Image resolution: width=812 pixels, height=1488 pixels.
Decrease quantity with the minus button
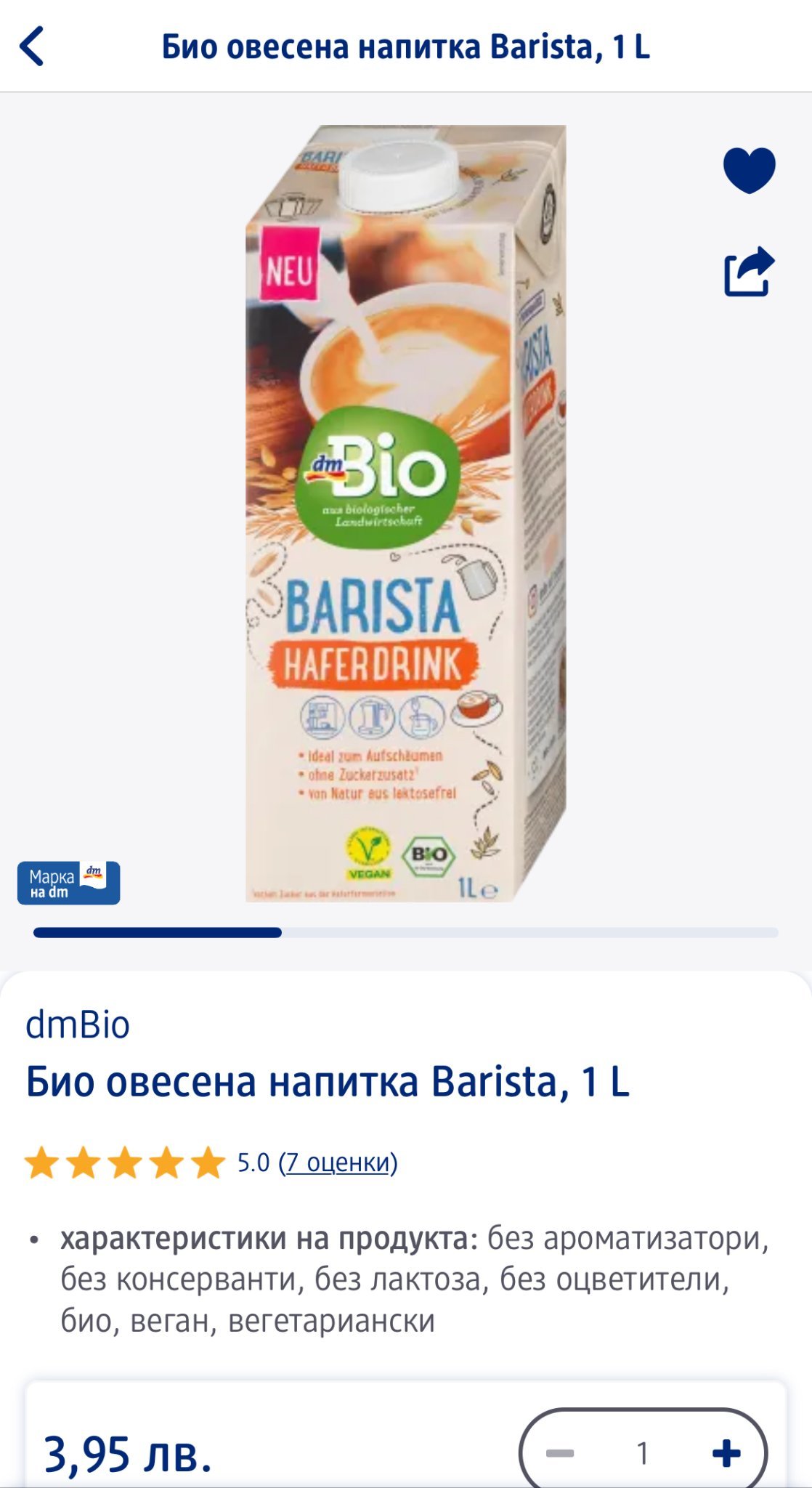[x=560, y=1453]
